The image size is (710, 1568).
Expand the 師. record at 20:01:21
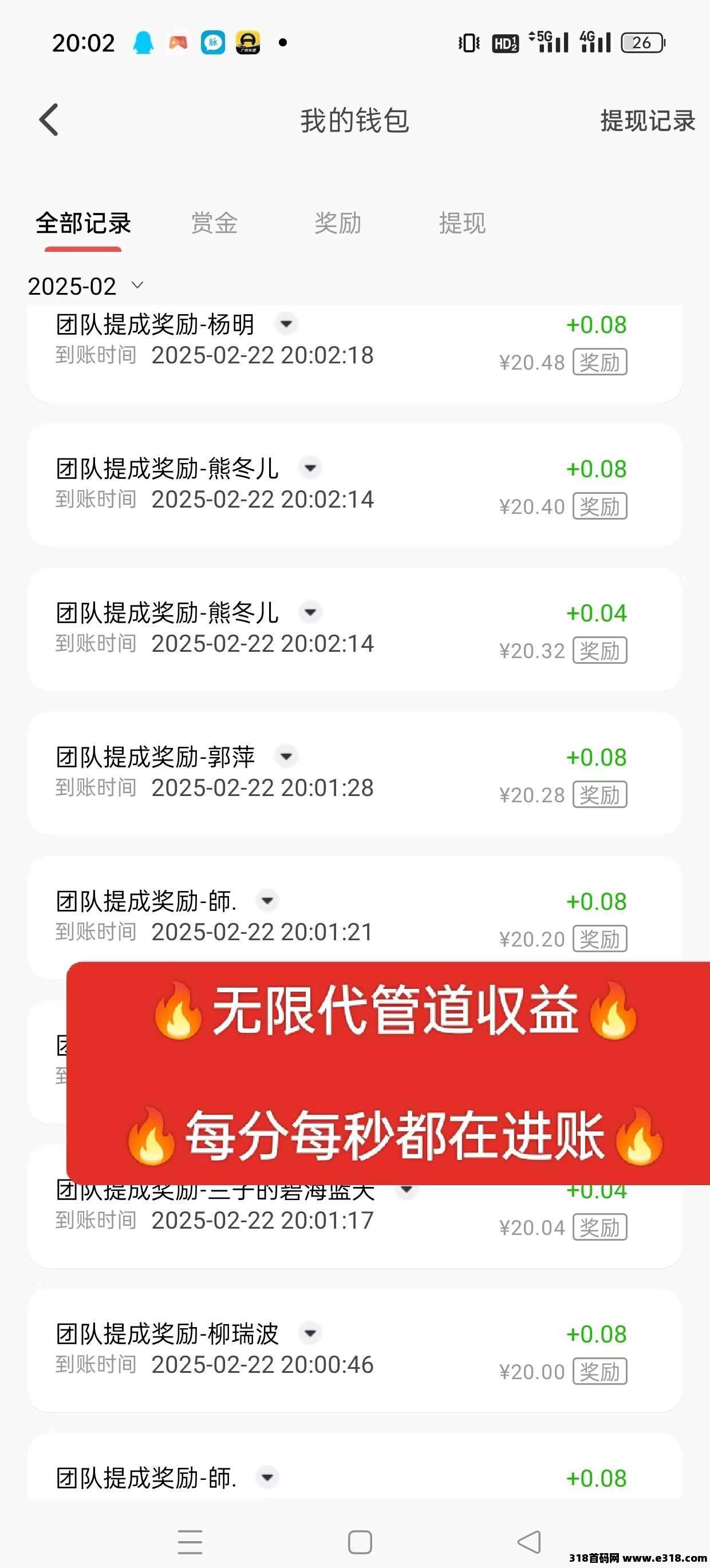268,900
